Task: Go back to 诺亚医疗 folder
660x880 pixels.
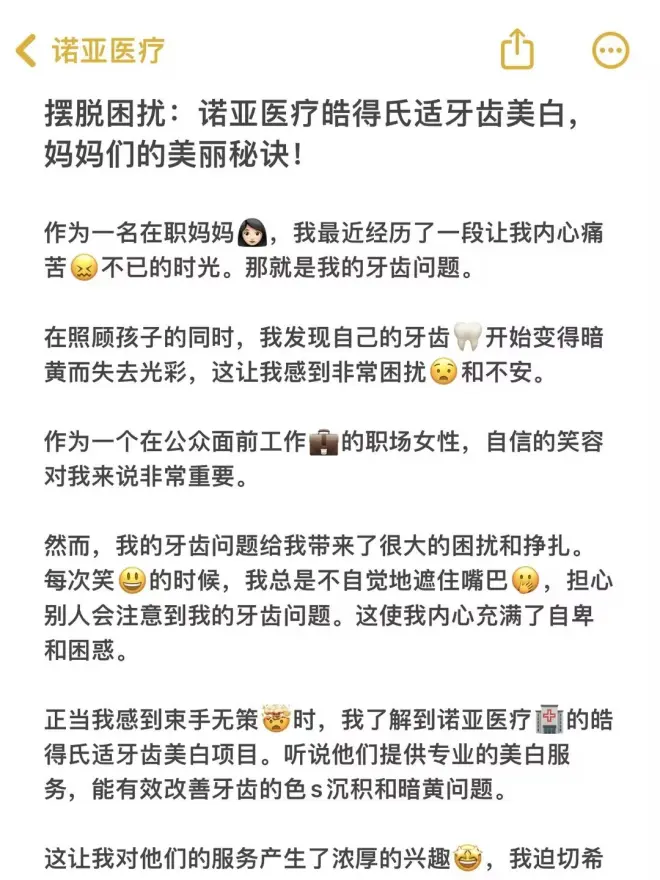Action: pyautogui.click(x=90, y=49)
